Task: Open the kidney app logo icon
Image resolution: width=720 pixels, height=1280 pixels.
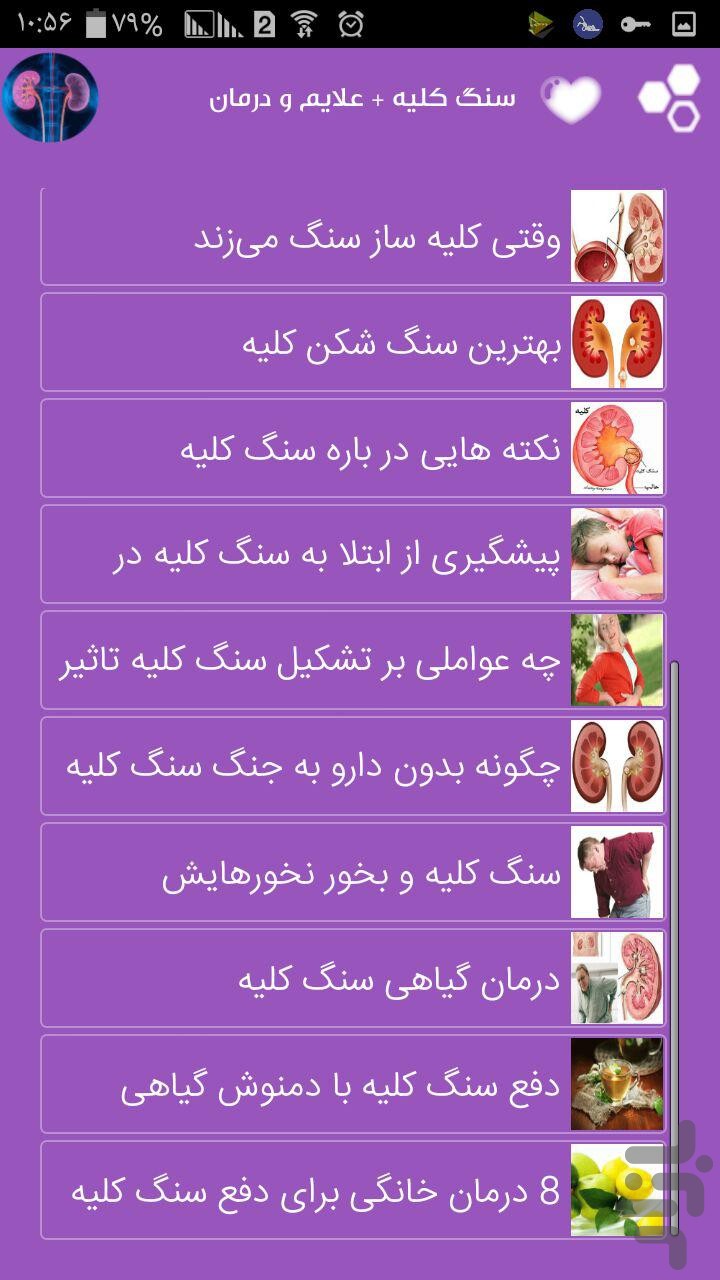Action: [x=50, y=98]
